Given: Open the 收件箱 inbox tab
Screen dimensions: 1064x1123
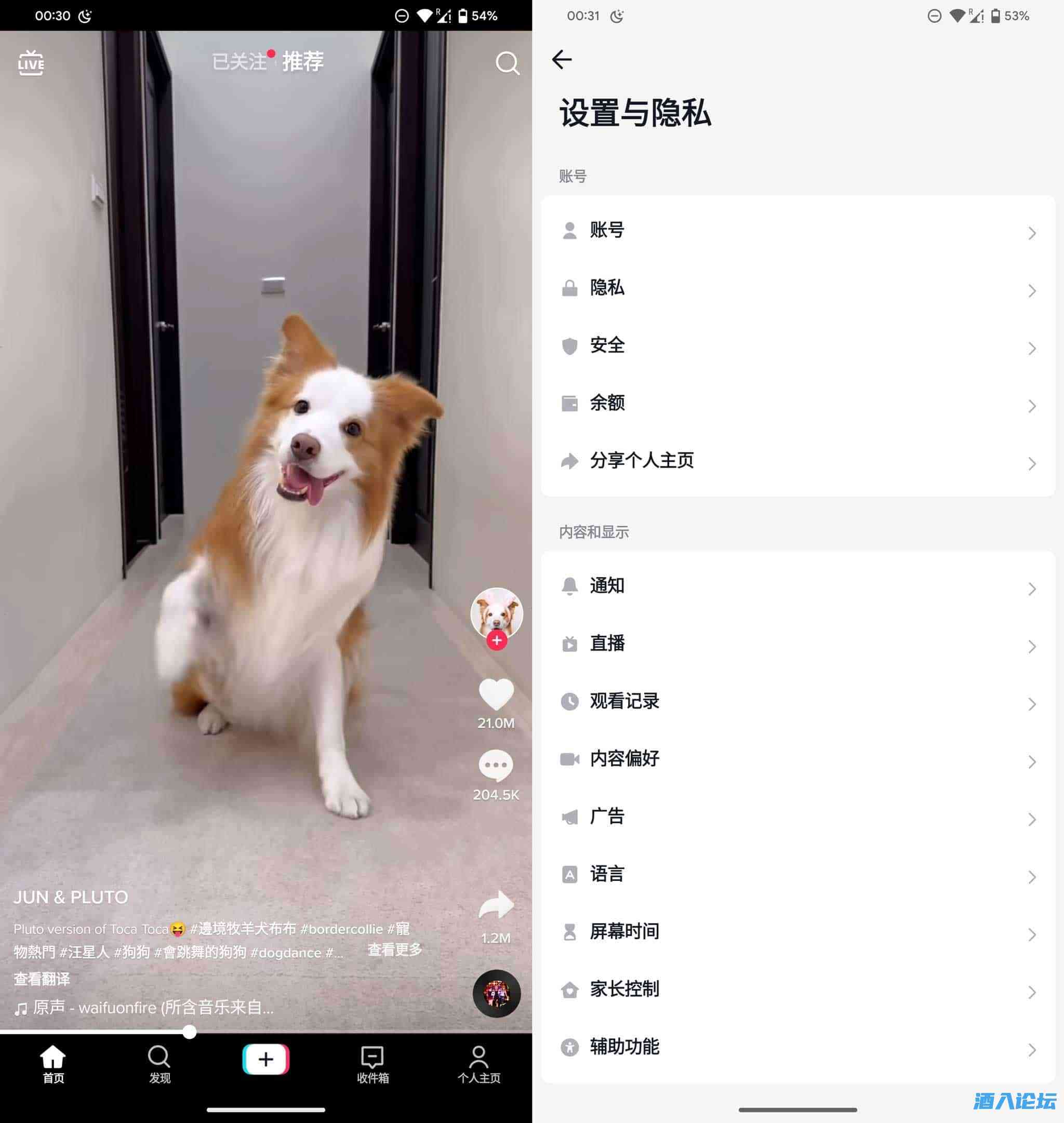Looking at the screenshot, I should click(373, 1064).
